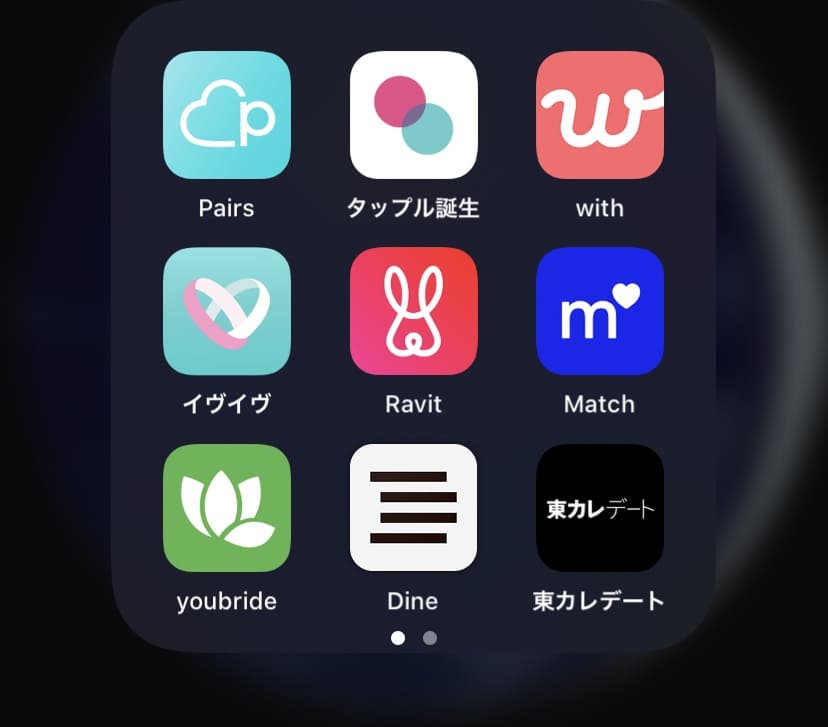Launch the Match app

(600, 311)
